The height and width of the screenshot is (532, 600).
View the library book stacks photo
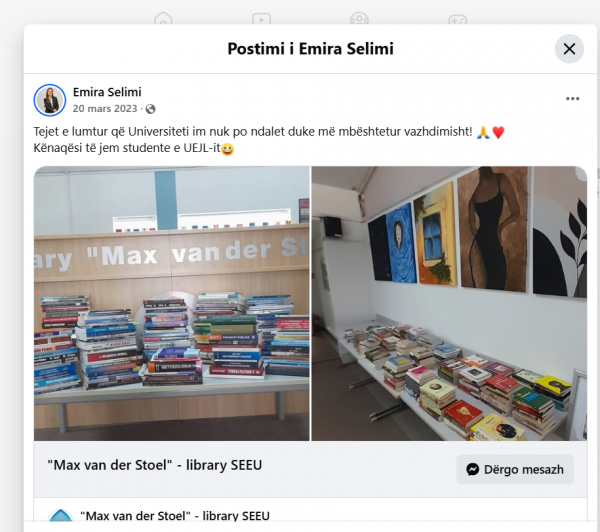pyautogui.click(x=172, y=303)
